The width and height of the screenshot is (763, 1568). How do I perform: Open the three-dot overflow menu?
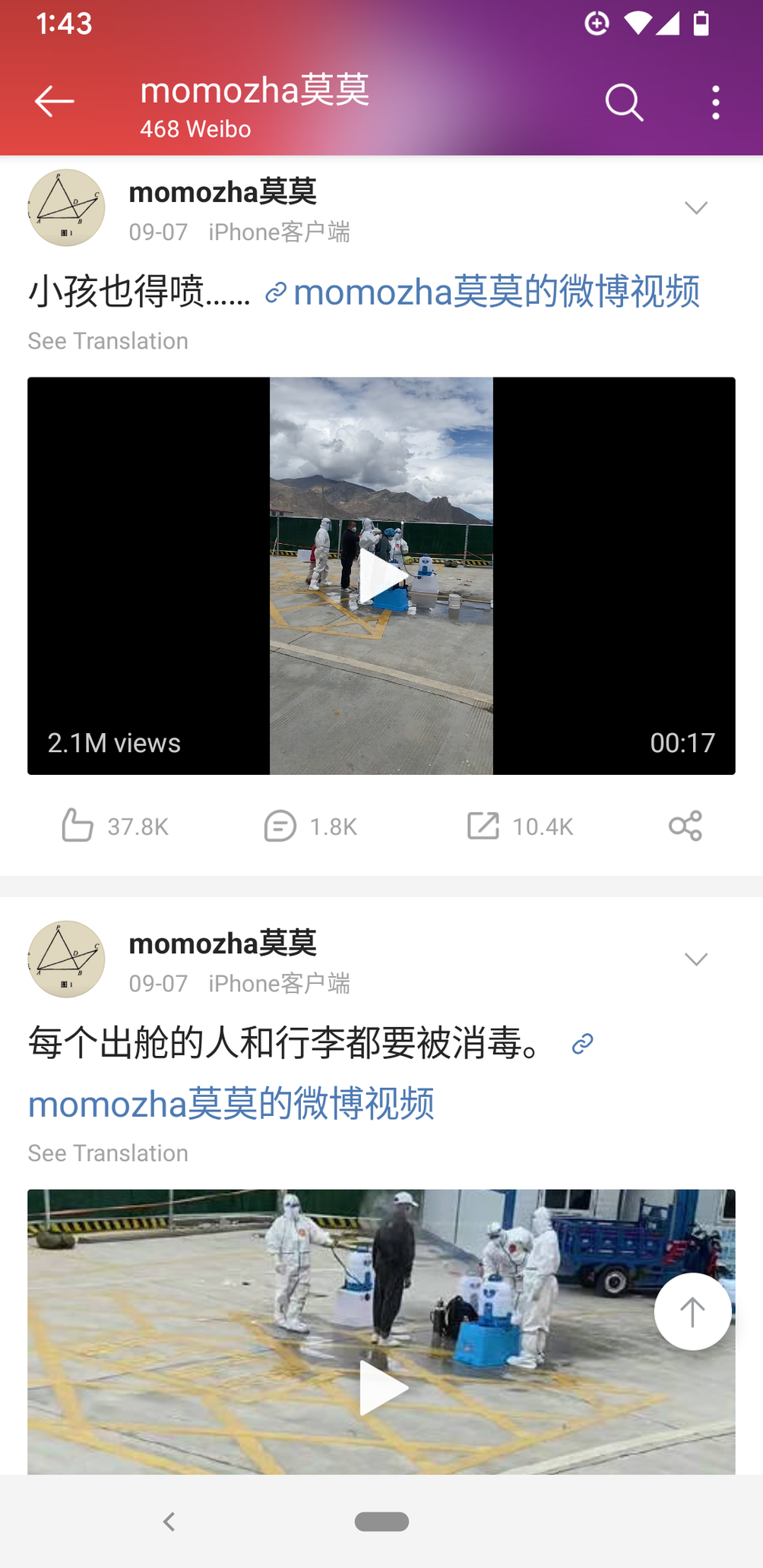(716, 103)
